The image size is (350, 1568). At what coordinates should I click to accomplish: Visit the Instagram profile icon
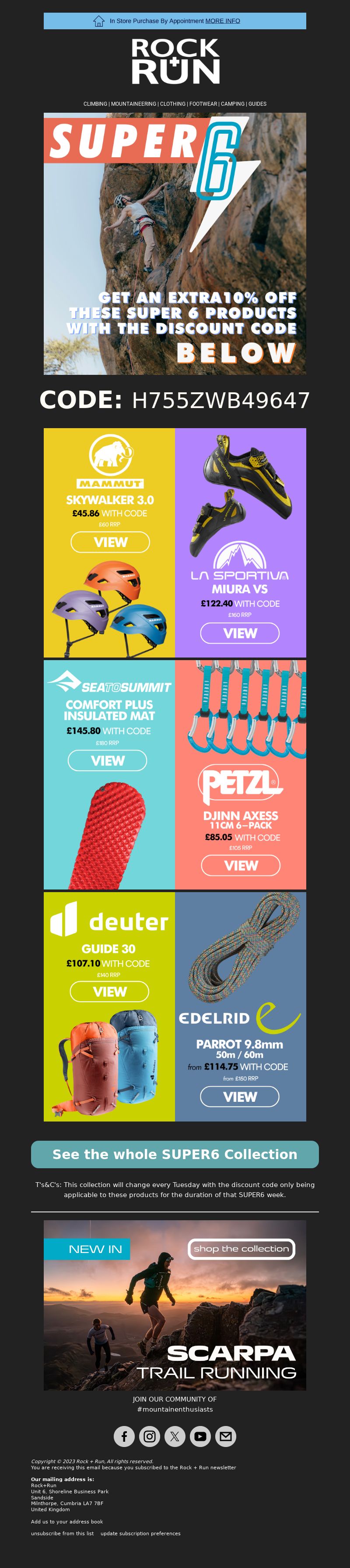tap(149, 1436)
